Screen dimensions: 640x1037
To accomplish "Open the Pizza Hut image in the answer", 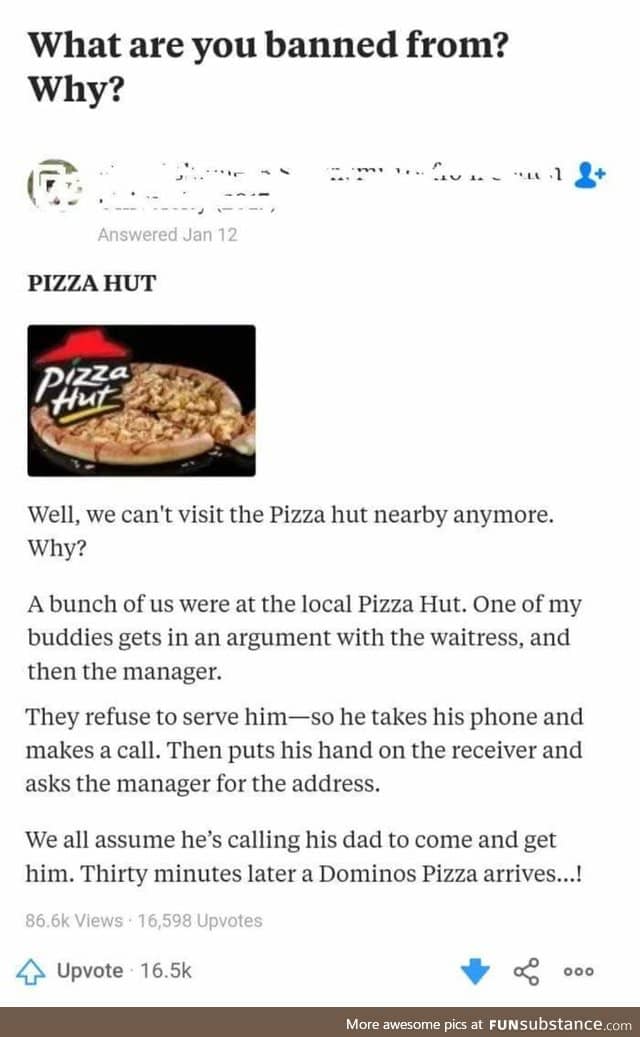I will (x=141, y=400).
